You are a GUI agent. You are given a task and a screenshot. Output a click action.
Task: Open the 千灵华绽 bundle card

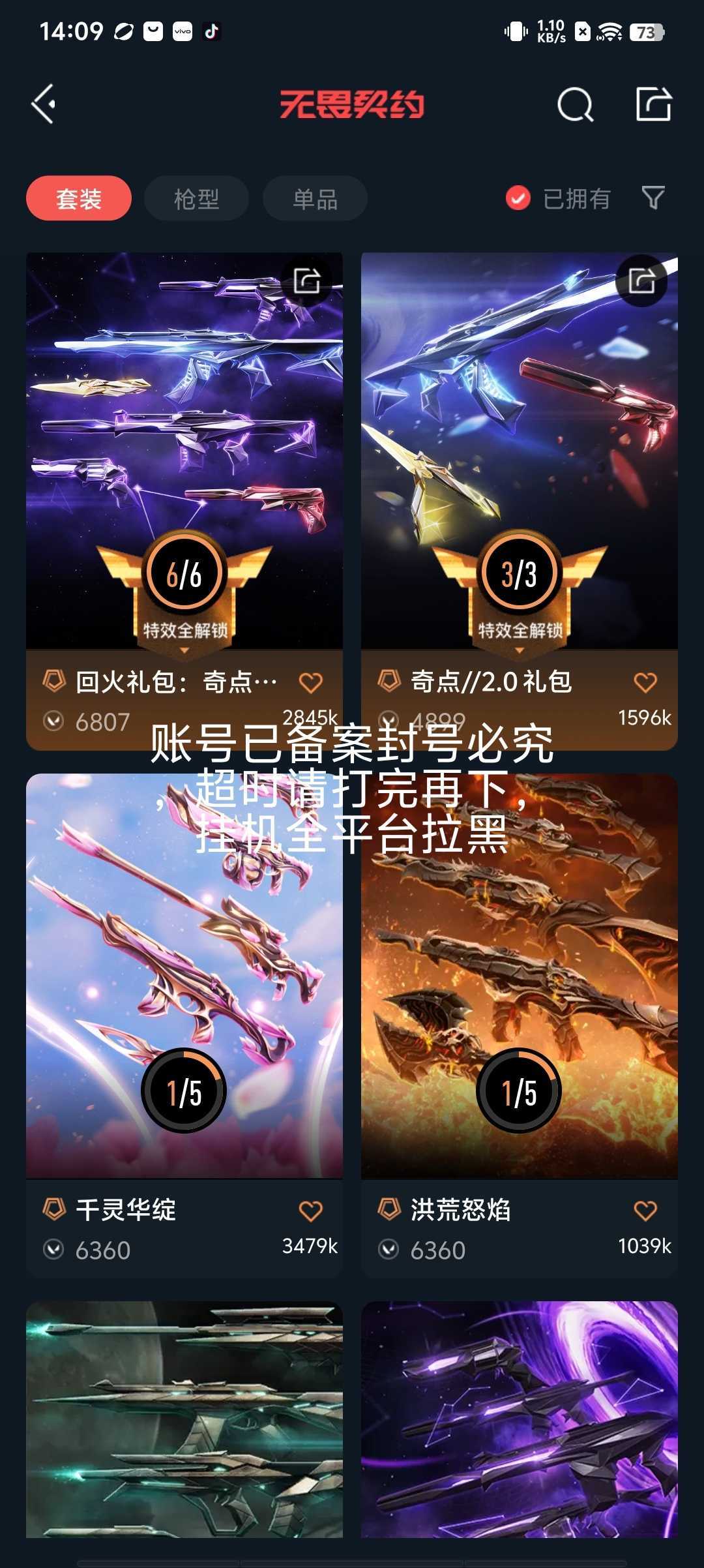pos(184,1025)
